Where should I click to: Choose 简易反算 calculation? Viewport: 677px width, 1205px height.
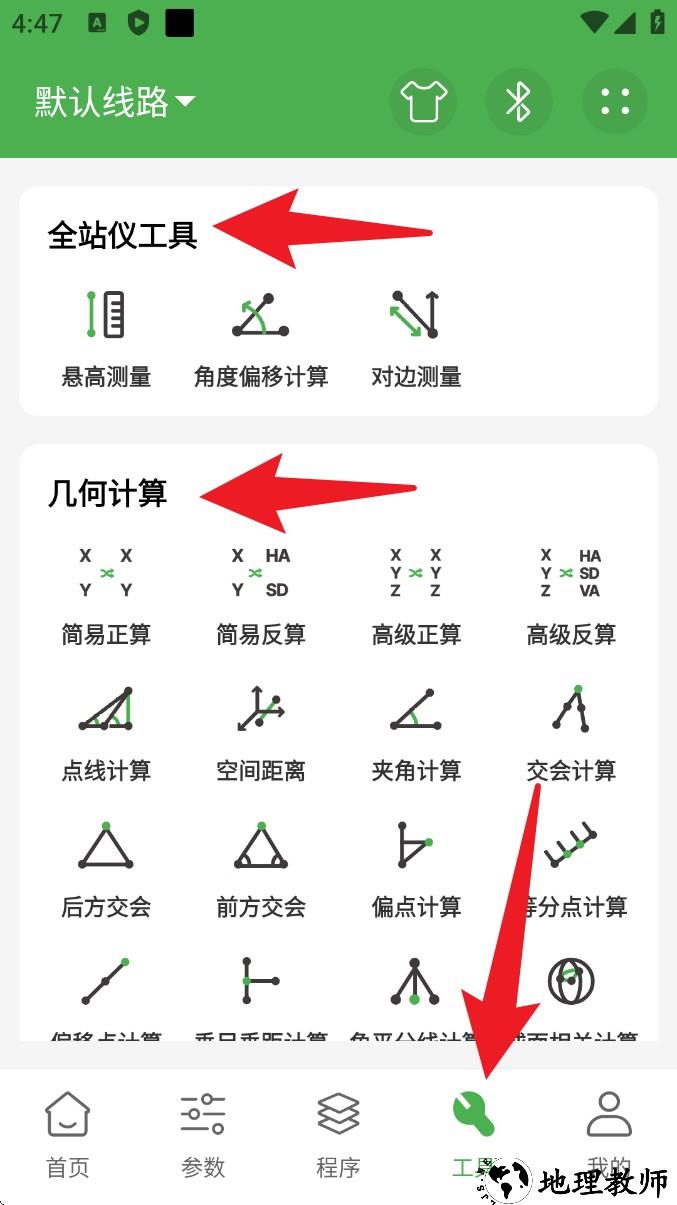click(261, 595)
